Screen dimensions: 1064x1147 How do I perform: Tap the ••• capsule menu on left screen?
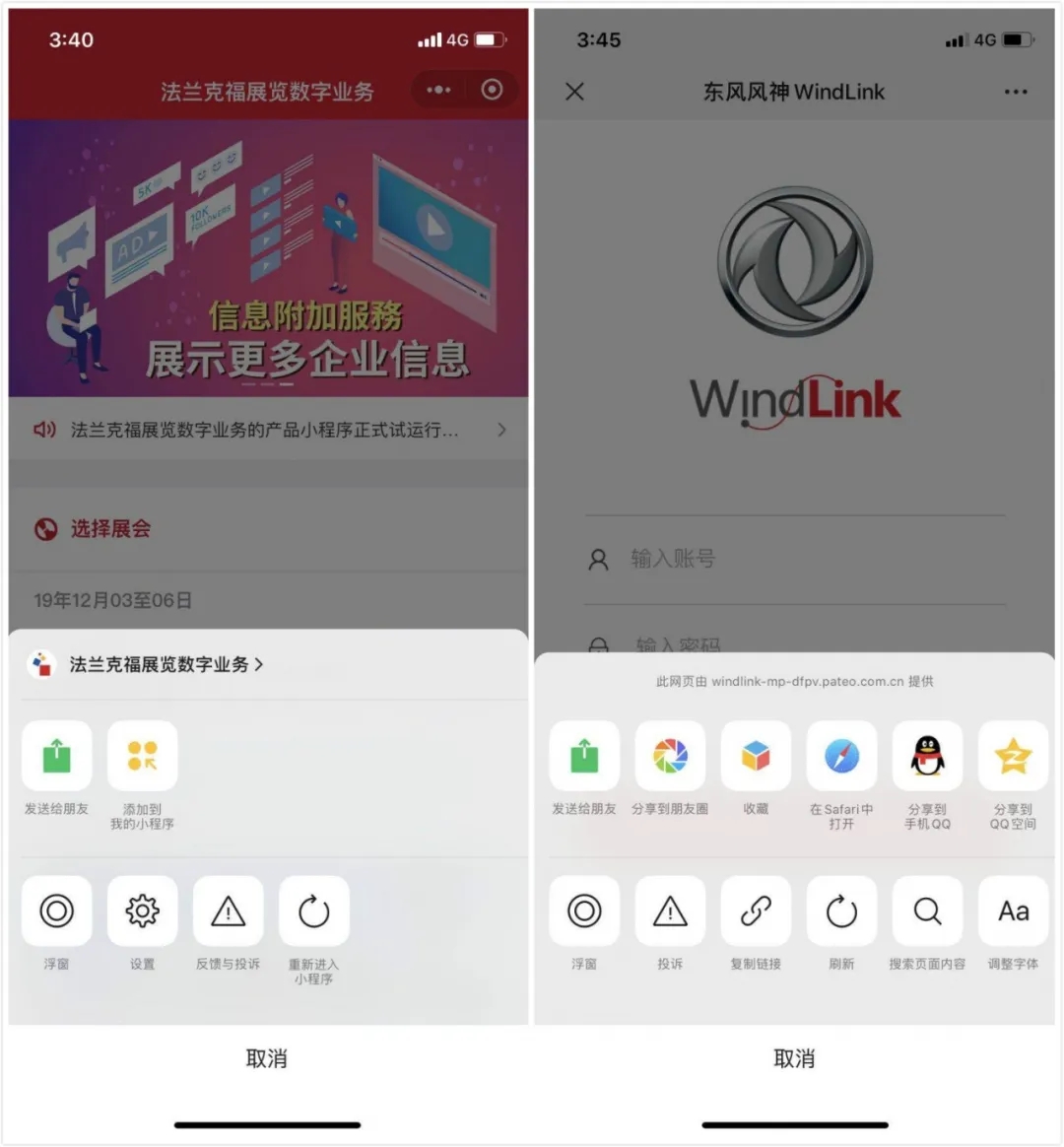click(436, 90)
